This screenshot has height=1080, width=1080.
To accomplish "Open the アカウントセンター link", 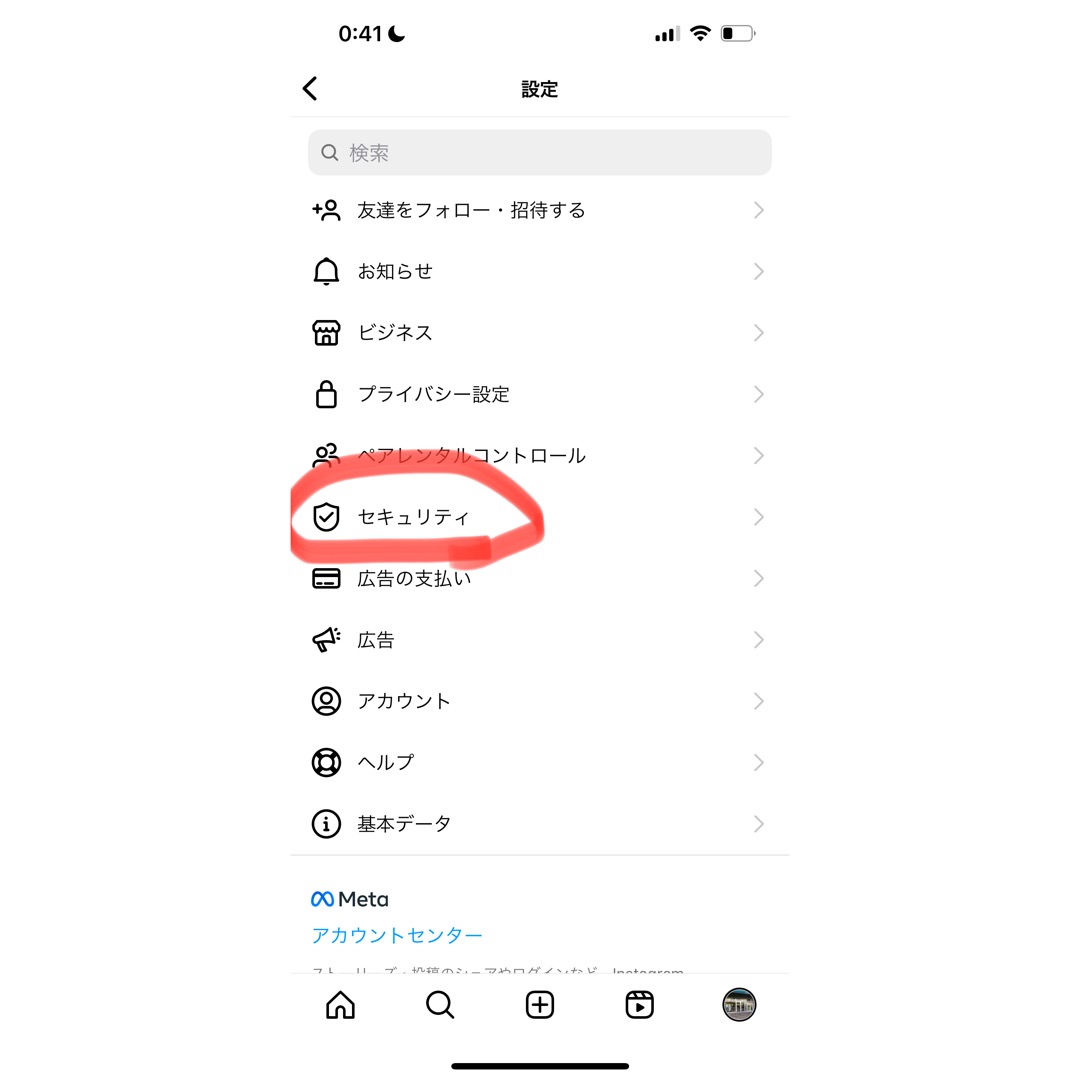I will click(x=397, y=936).
